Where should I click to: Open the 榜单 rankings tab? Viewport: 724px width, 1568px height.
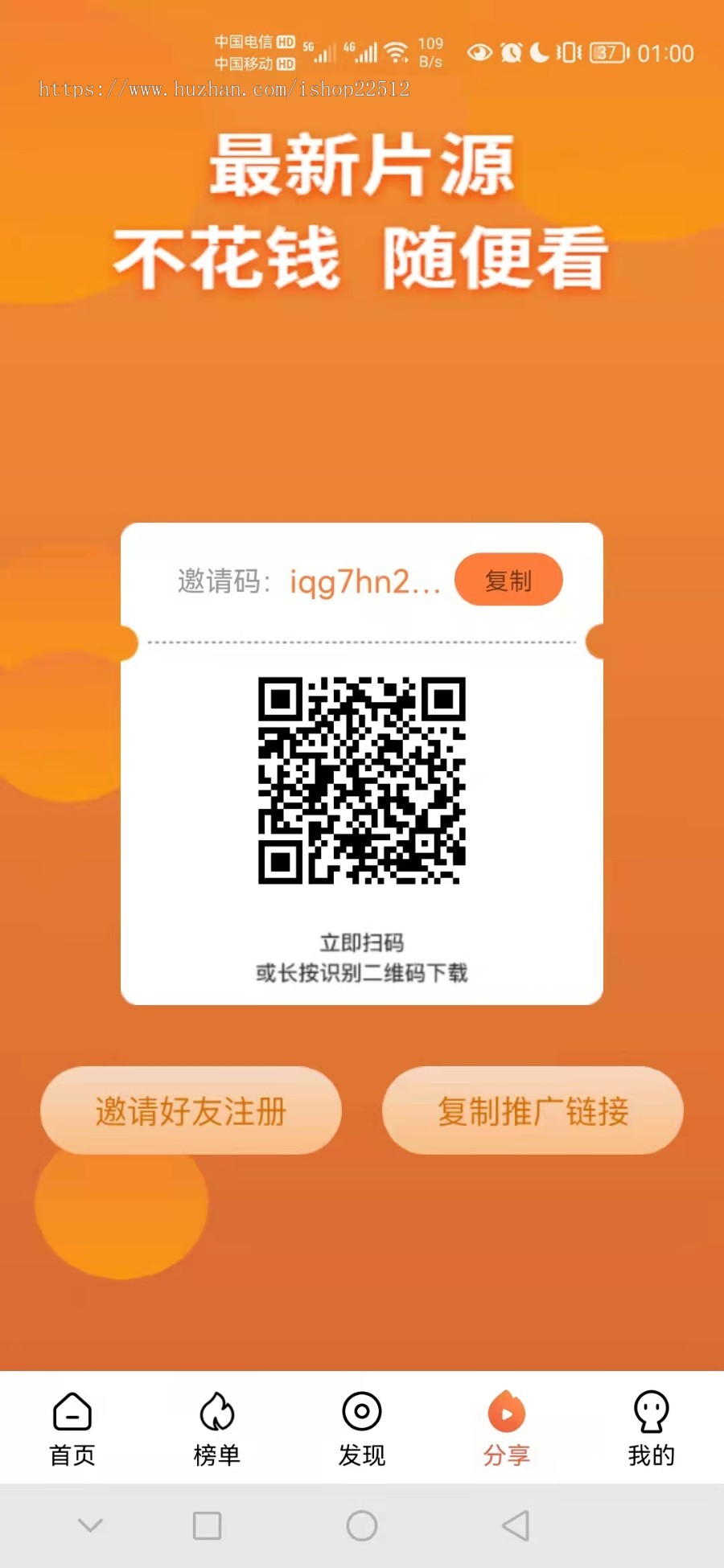(x=217, y=1428)
